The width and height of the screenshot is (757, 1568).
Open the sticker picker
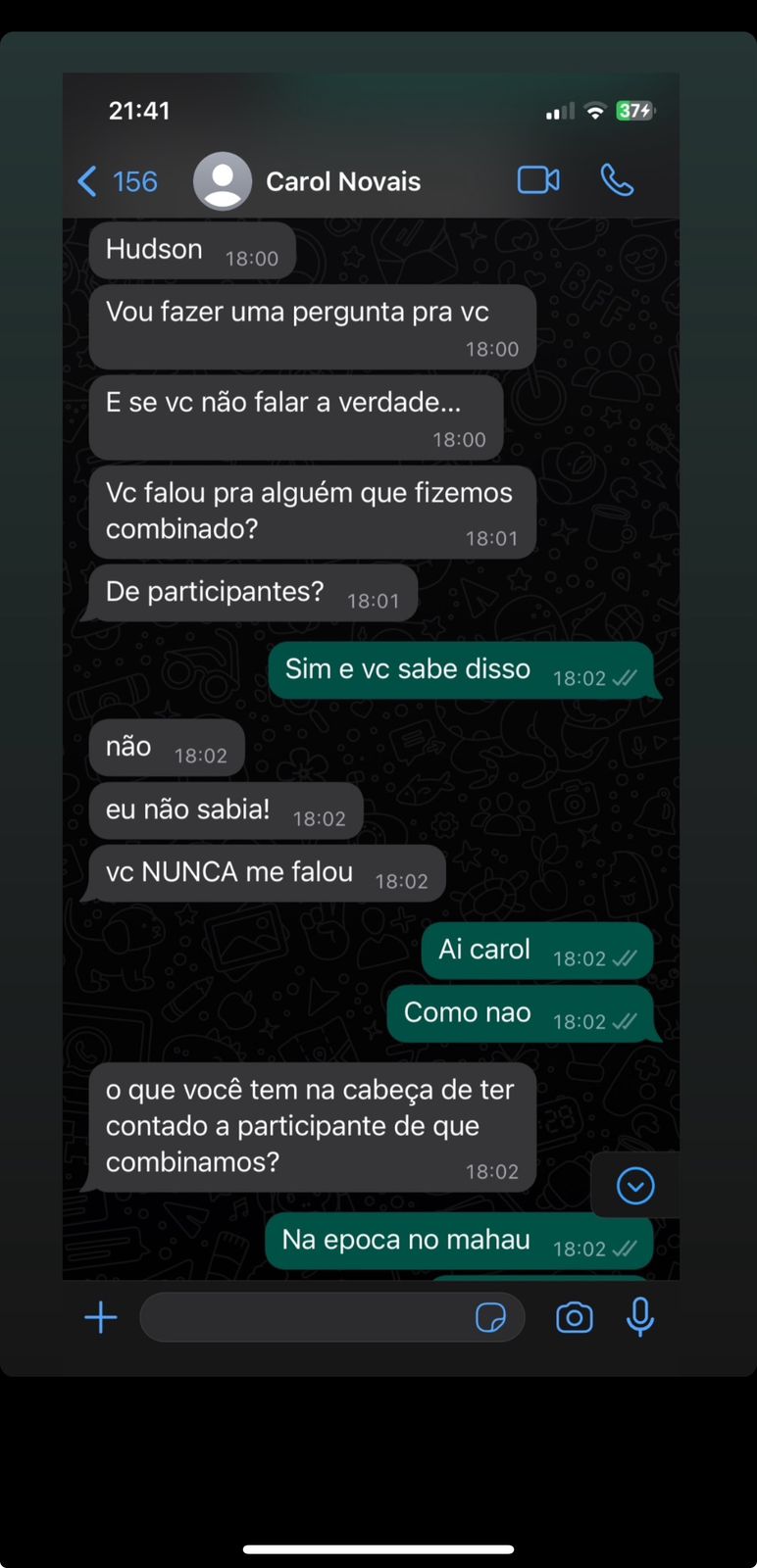click(490, 1318)
